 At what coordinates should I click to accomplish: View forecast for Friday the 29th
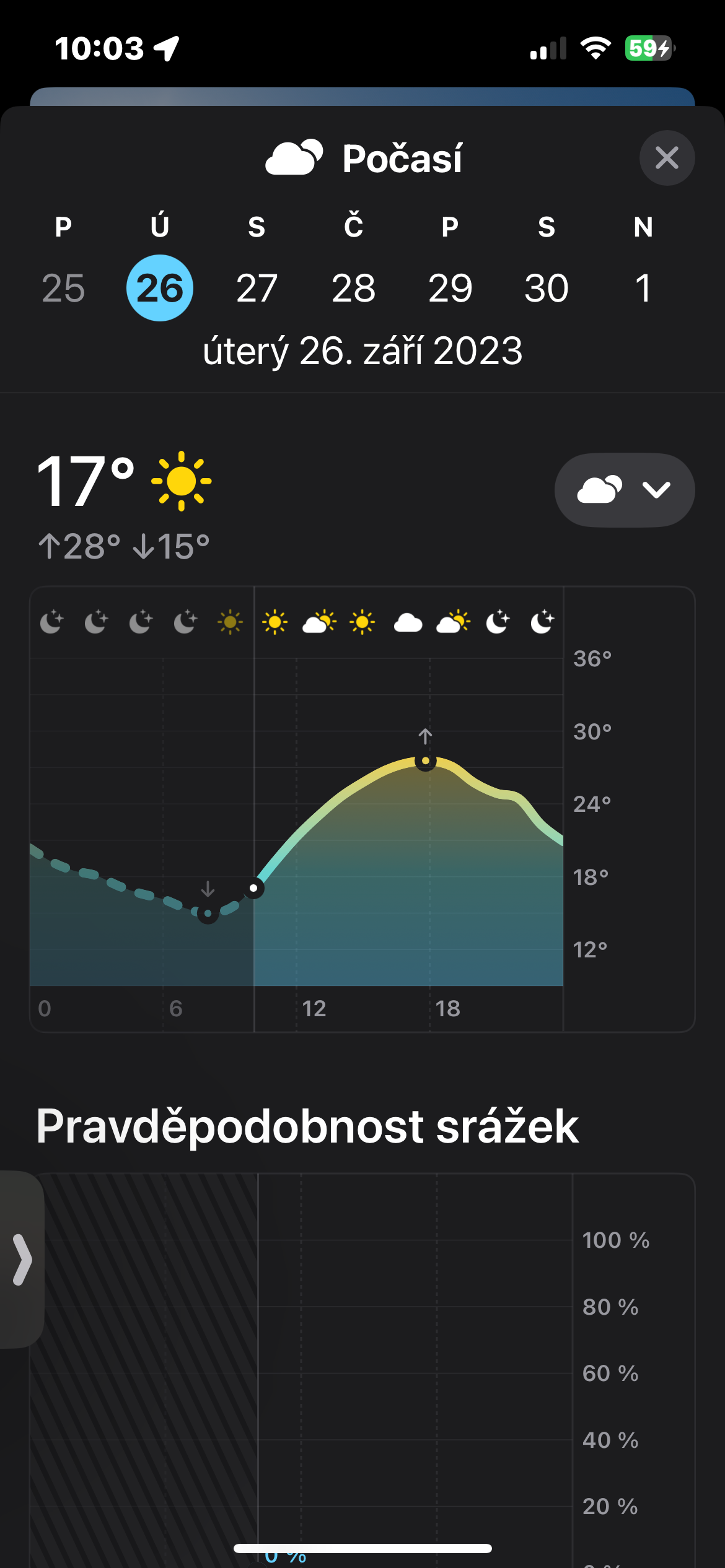point(450,288)
